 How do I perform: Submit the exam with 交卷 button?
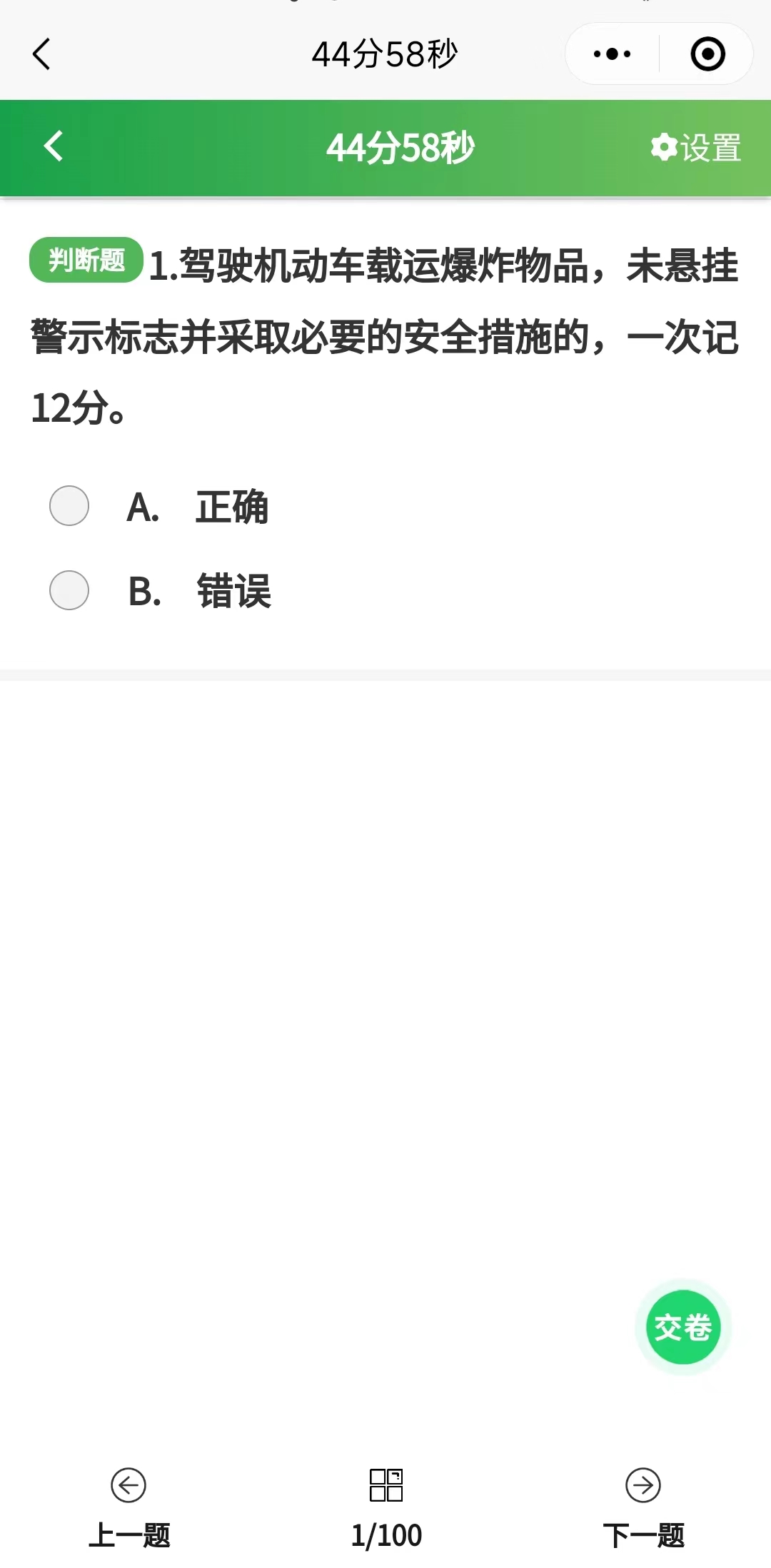point(683,1327)
